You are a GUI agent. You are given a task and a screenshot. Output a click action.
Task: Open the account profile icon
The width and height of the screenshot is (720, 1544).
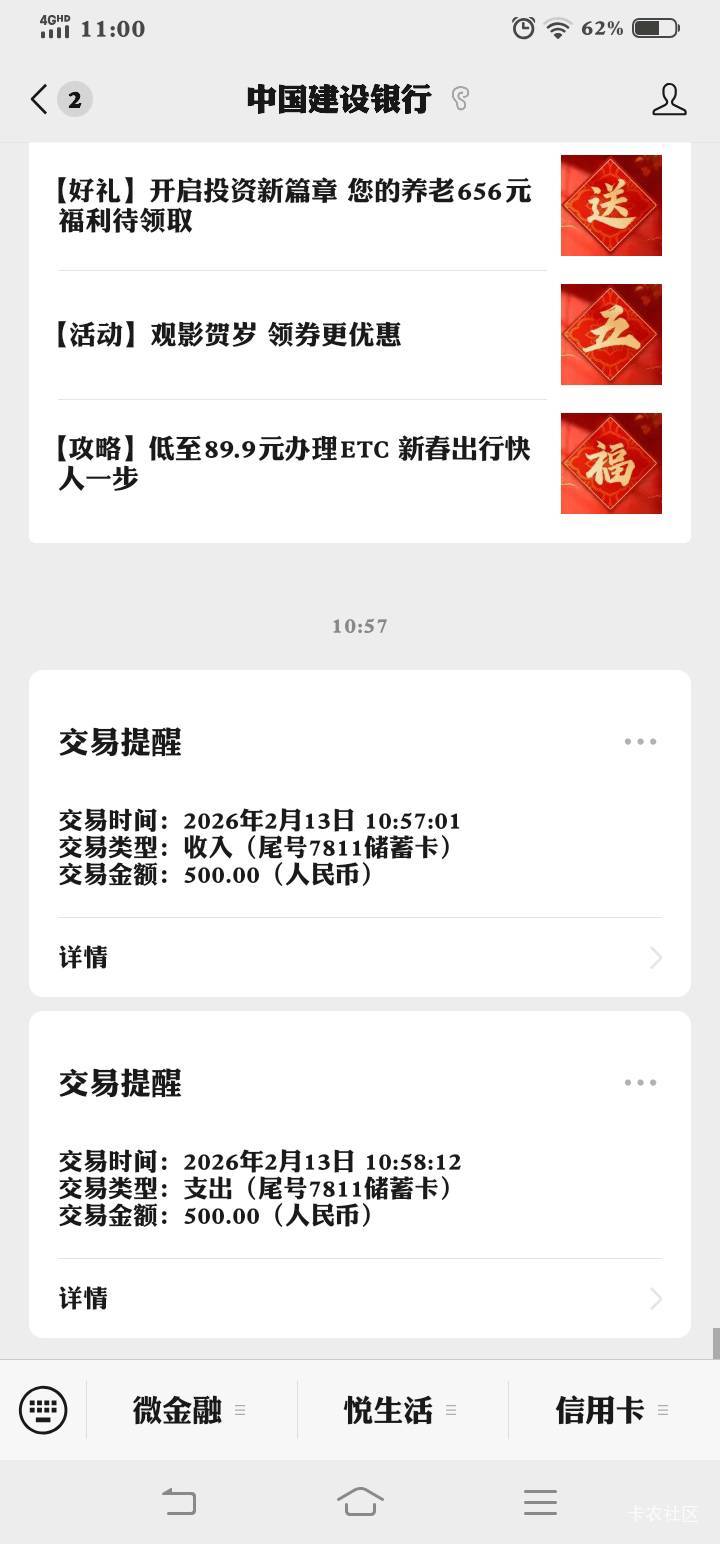point(669,99)
